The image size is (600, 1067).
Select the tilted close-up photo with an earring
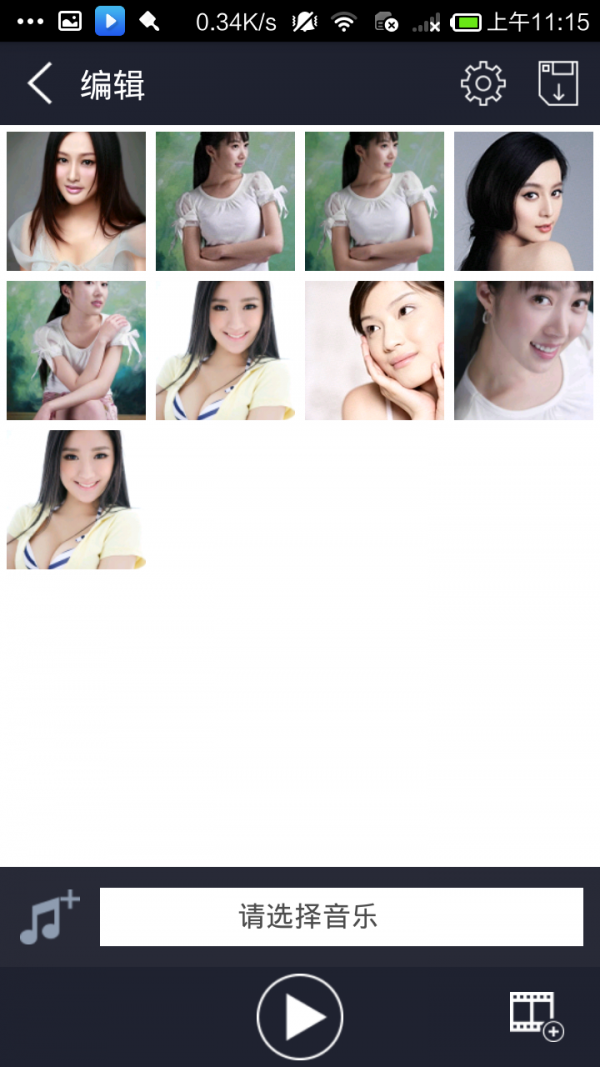[523, 350]
